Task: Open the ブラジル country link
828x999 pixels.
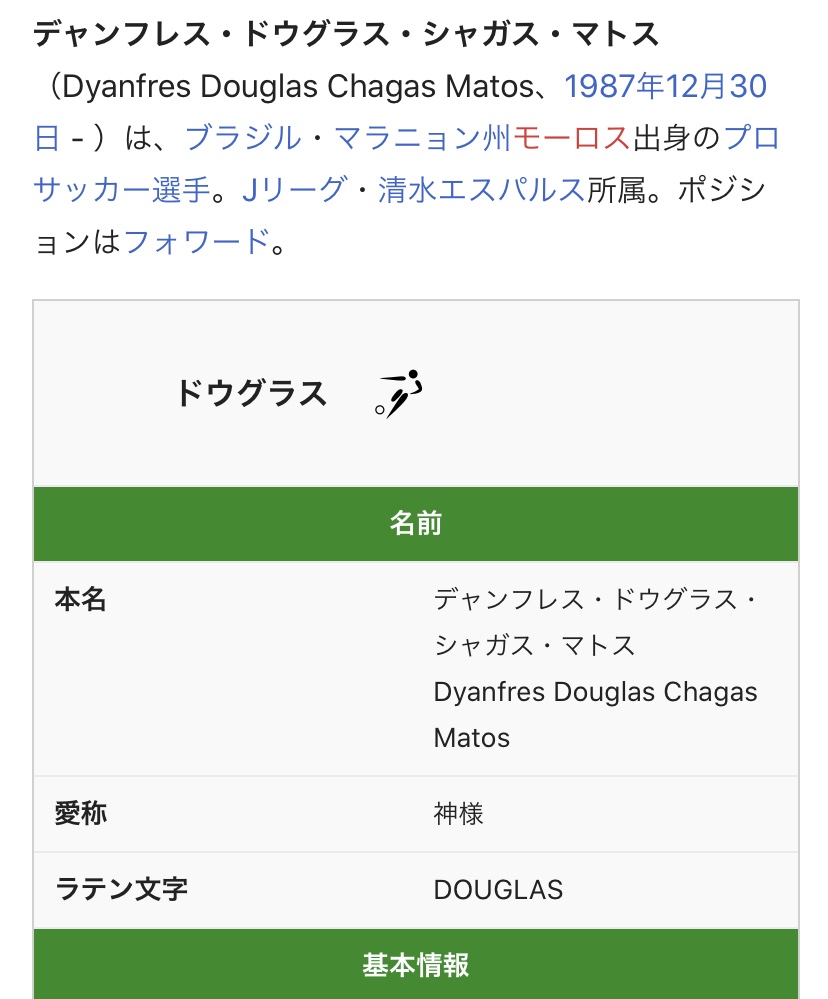Action: coord(242,138)
